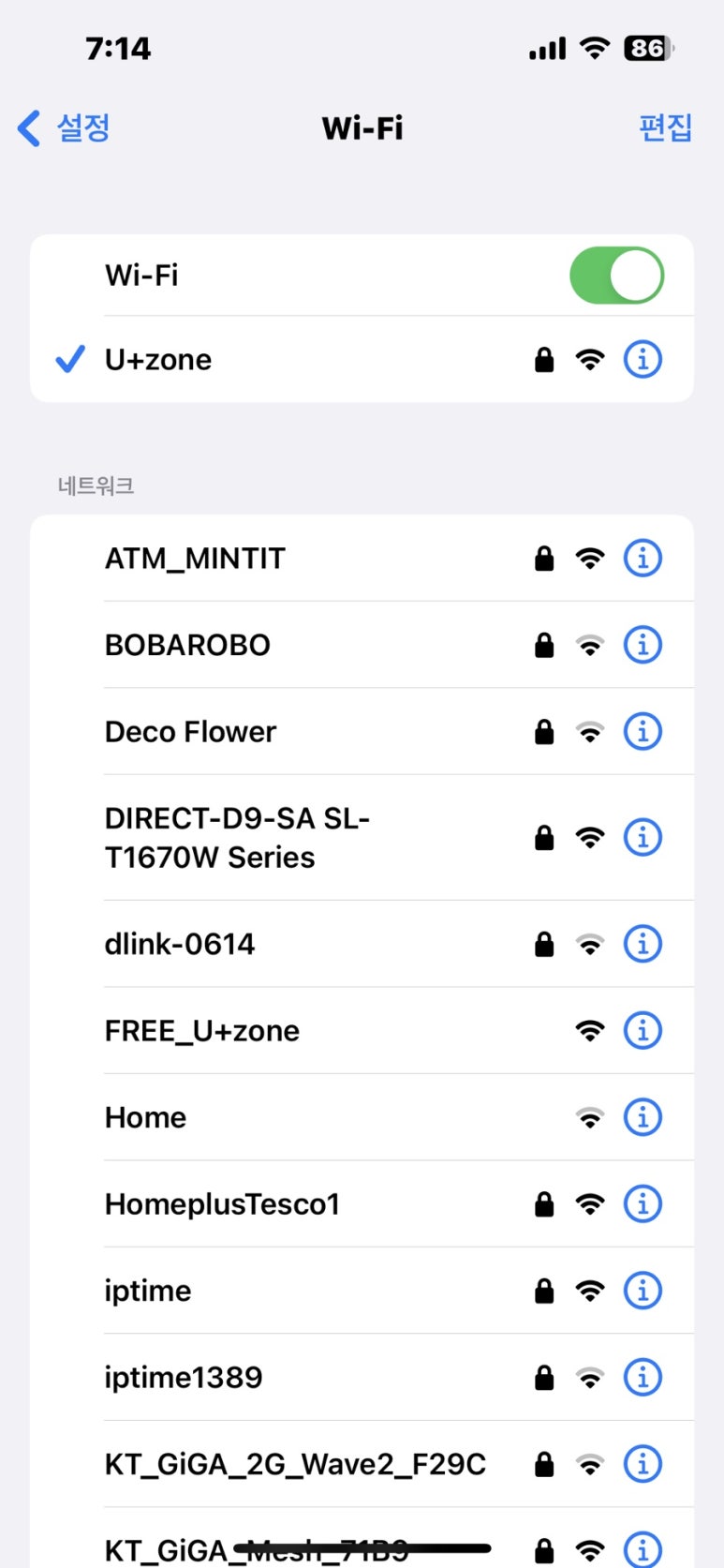Select HomeplusTesco1 from the list
The image size is (724, 1568).
[x=362, y=1204]
